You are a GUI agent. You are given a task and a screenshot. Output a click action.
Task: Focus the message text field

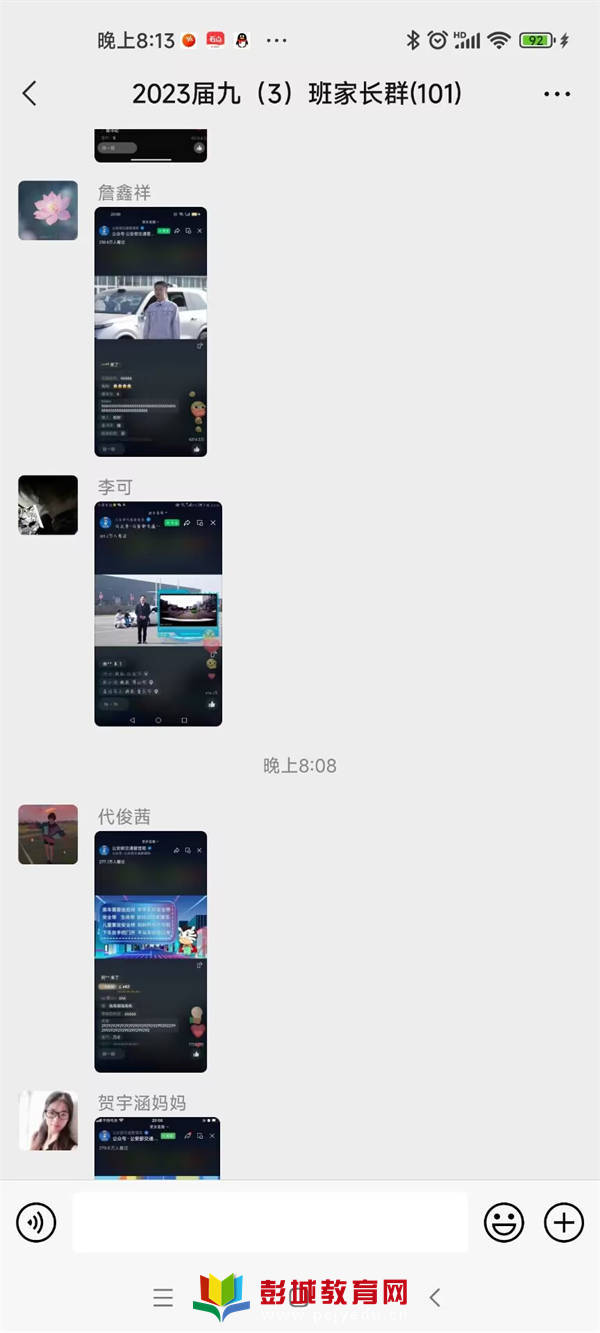[270, 1222]
